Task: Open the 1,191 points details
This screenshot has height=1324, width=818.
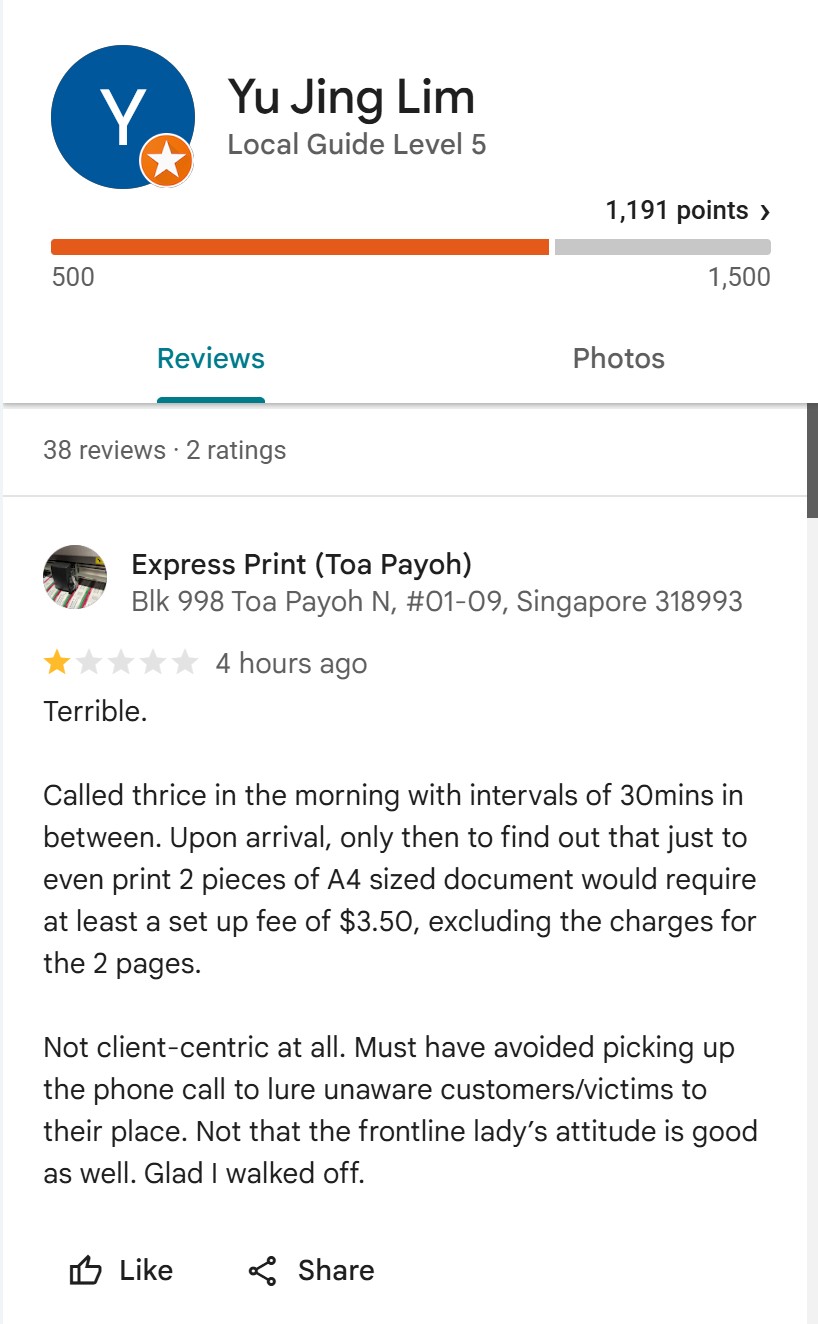Action: (688, 211)
